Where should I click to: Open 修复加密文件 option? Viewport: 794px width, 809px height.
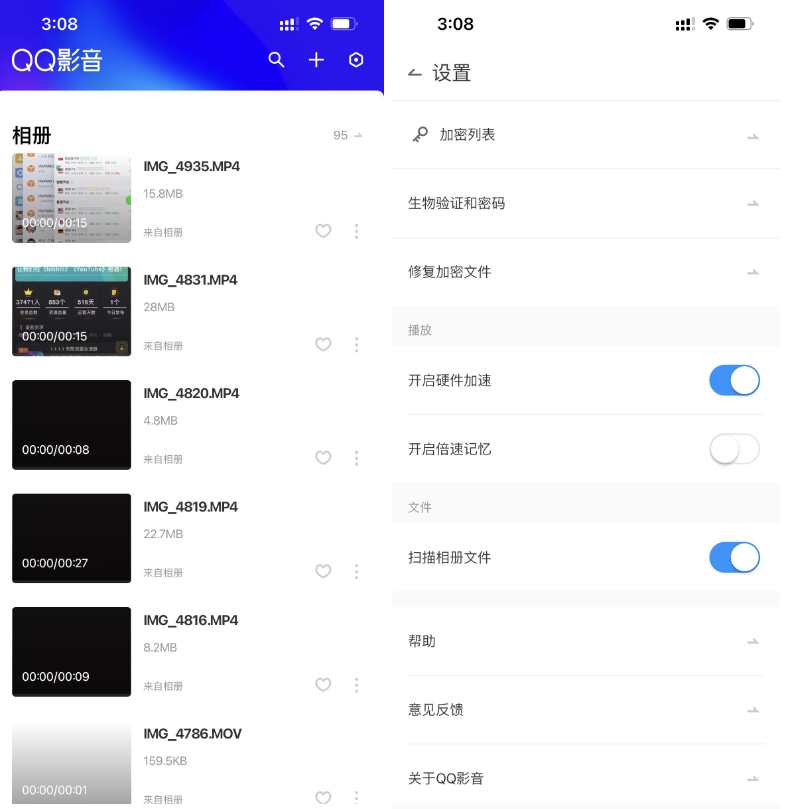(x=585, y=272)
